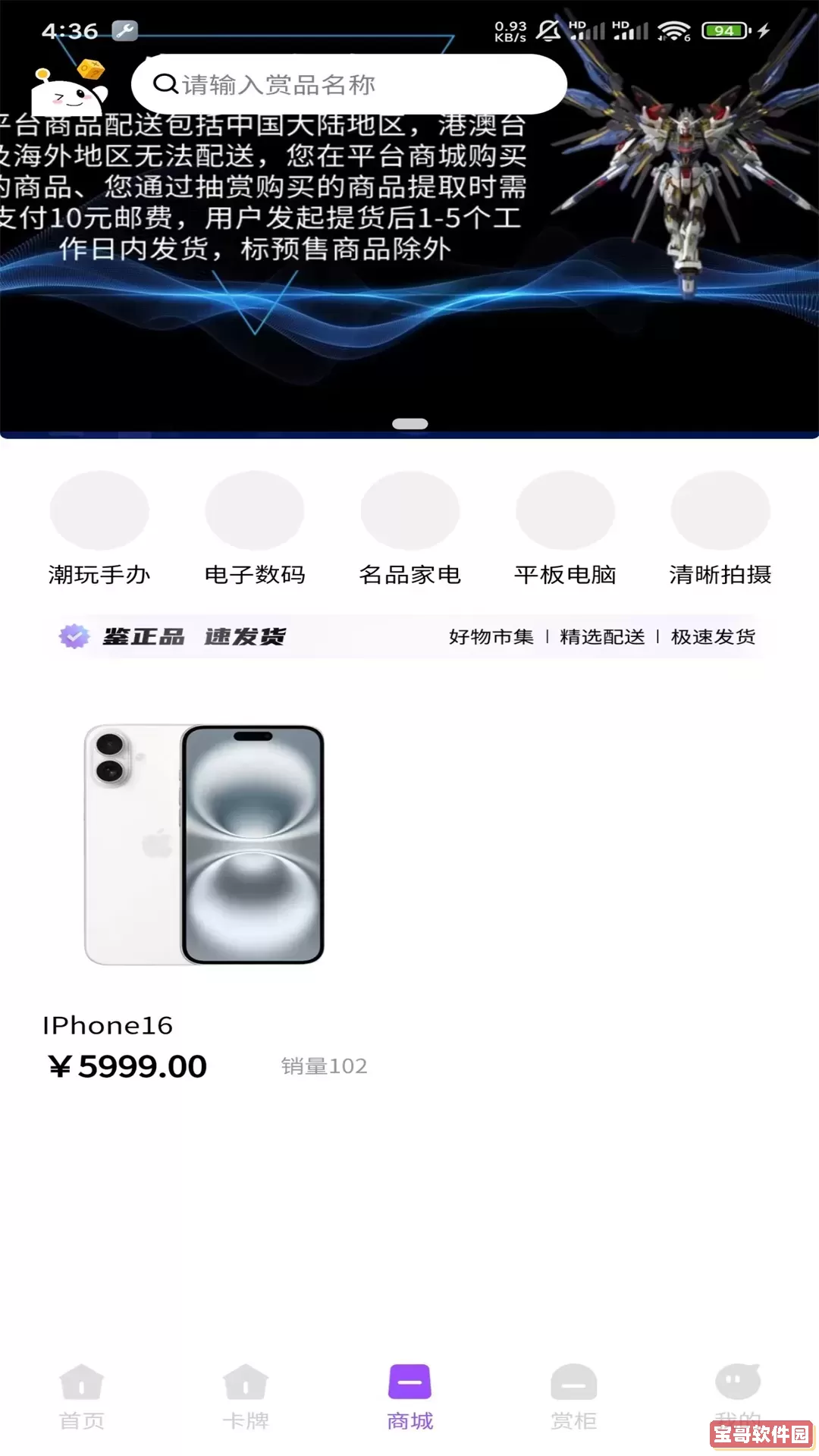The image size is (819, 1456).
Task: Open the IPhone16 product title link
Action: pyautogui.click(x=108, y=1025)
